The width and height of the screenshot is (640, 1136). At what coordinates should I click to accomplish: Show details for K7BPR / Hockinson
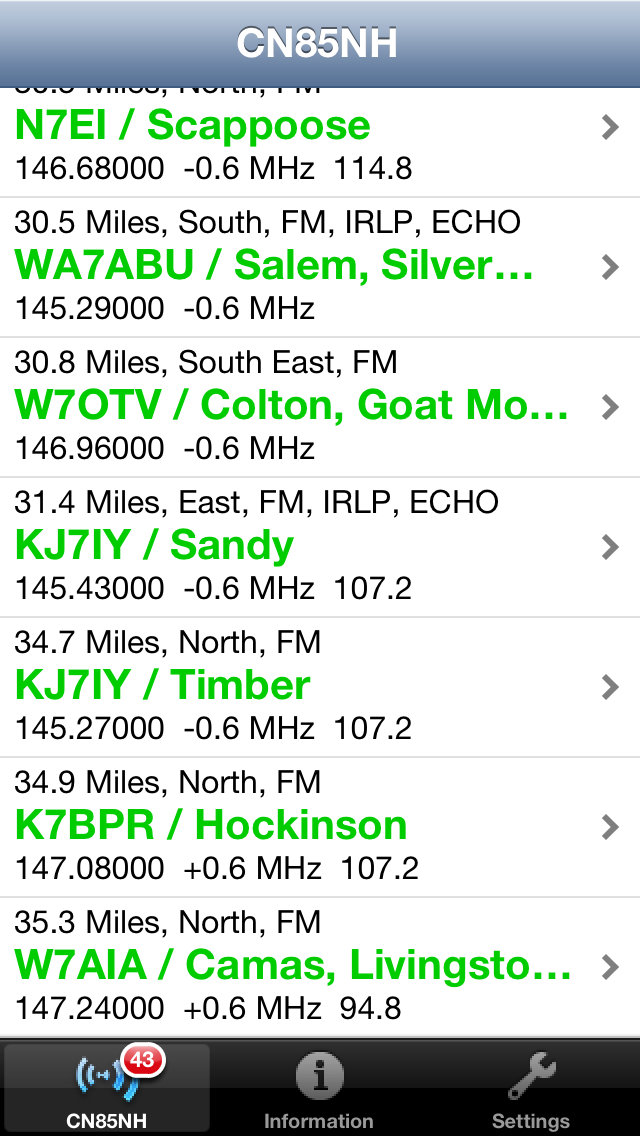click(320, 827)
